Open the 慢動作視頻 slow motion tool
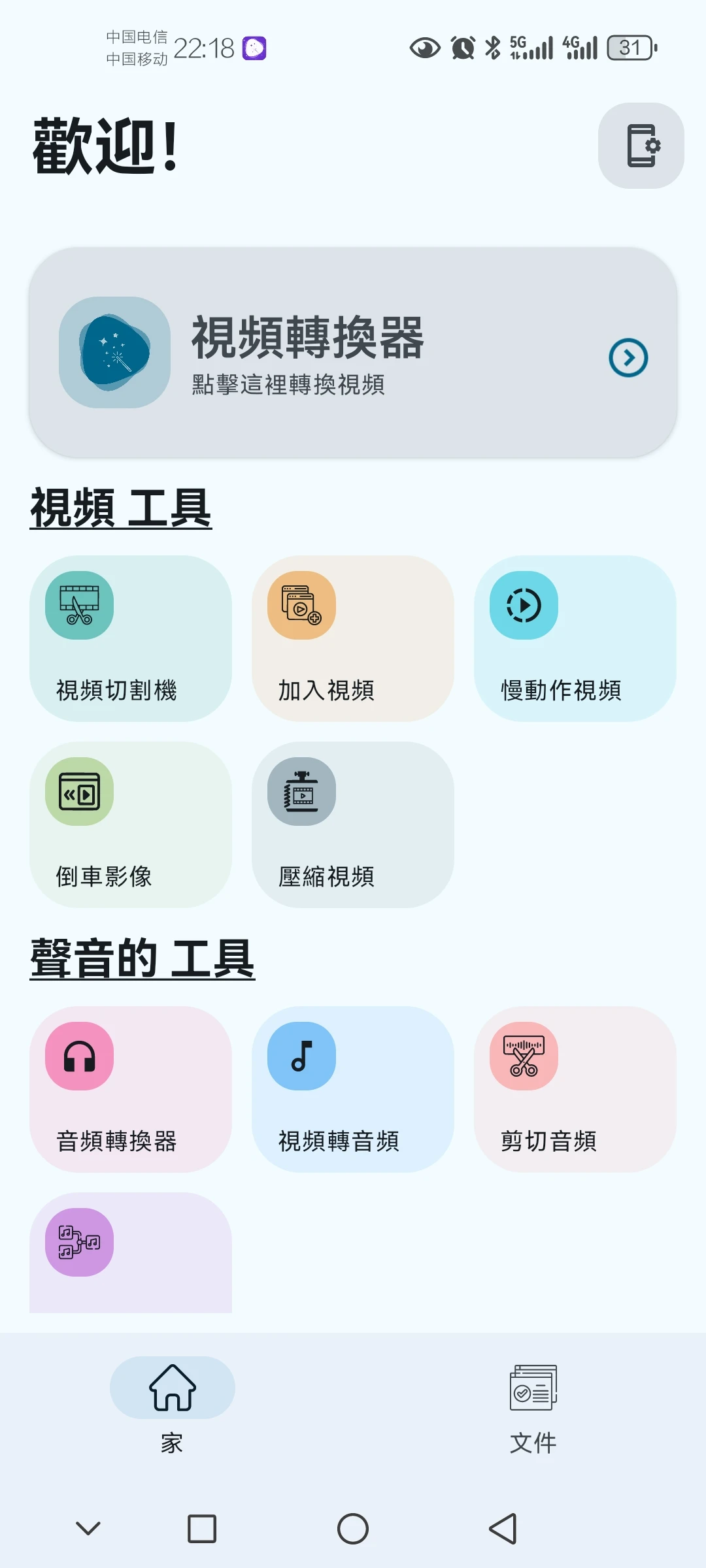The height and width of the screenshot is (1568, 706). coord(575,639)
